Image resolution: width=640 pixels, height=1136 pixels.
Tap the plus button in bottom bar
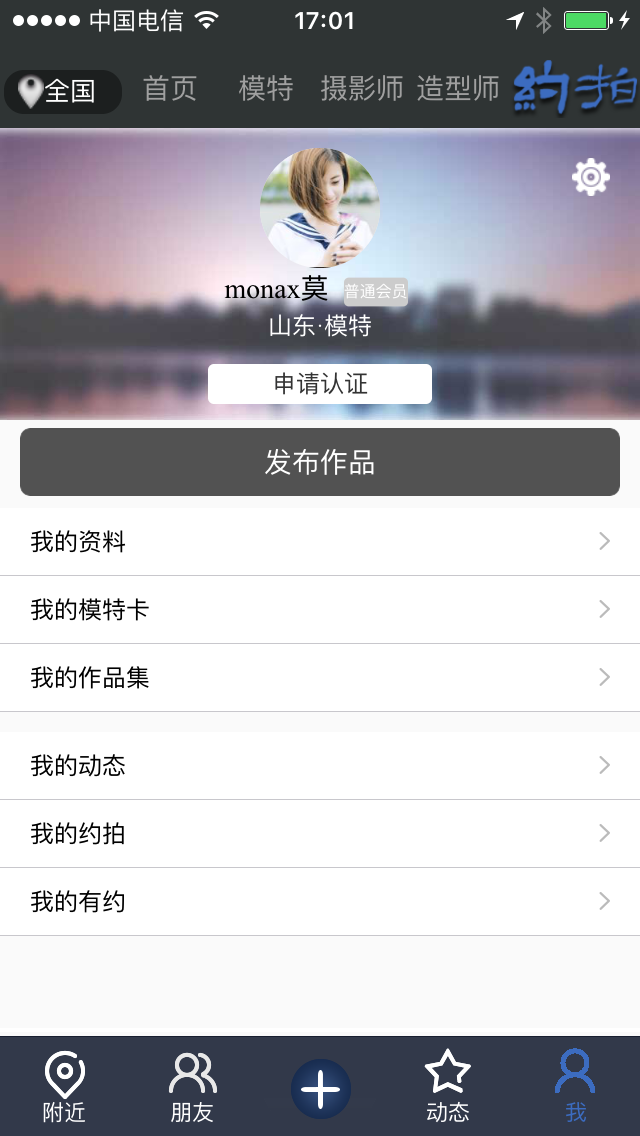(320, 1088)
